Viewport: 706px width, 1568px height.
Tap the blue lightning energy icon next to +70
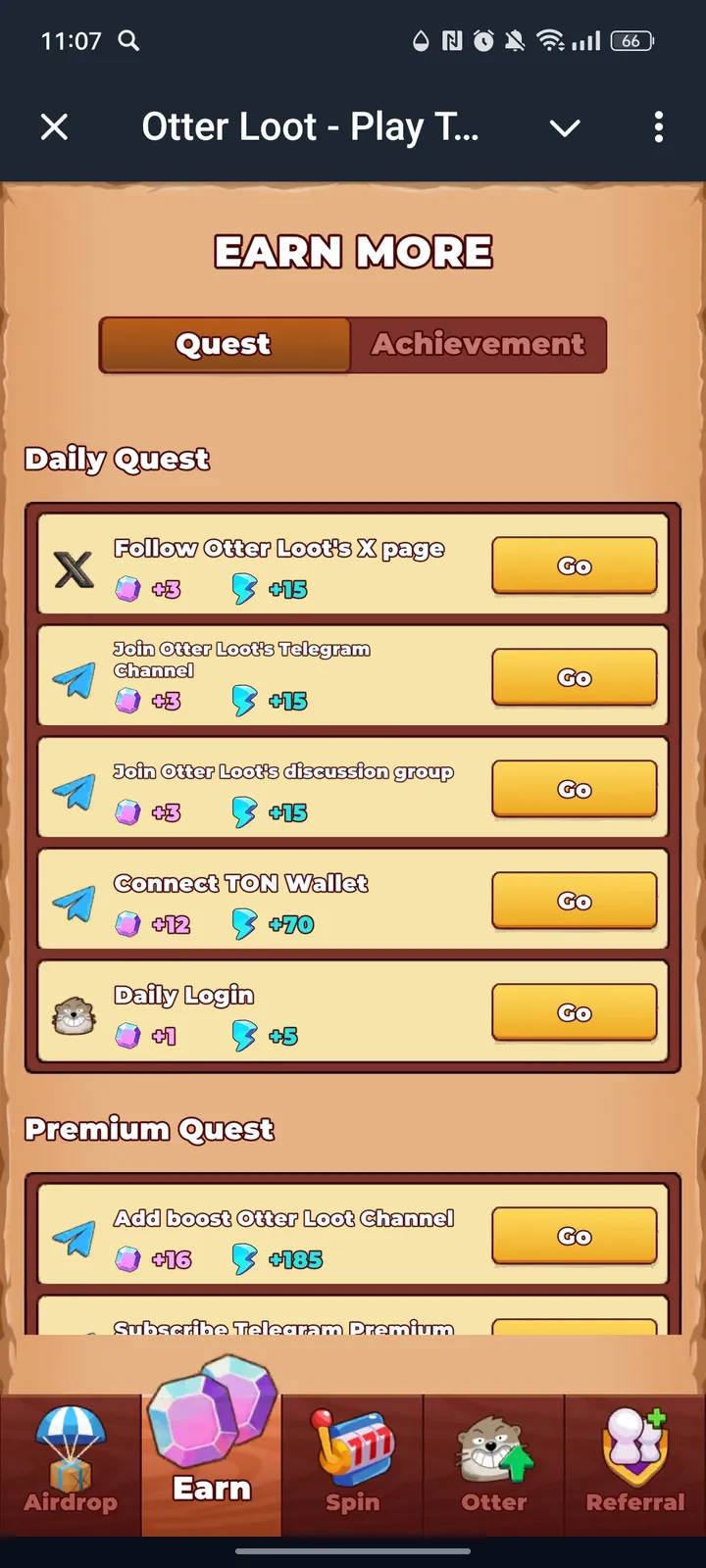[244, 923]
